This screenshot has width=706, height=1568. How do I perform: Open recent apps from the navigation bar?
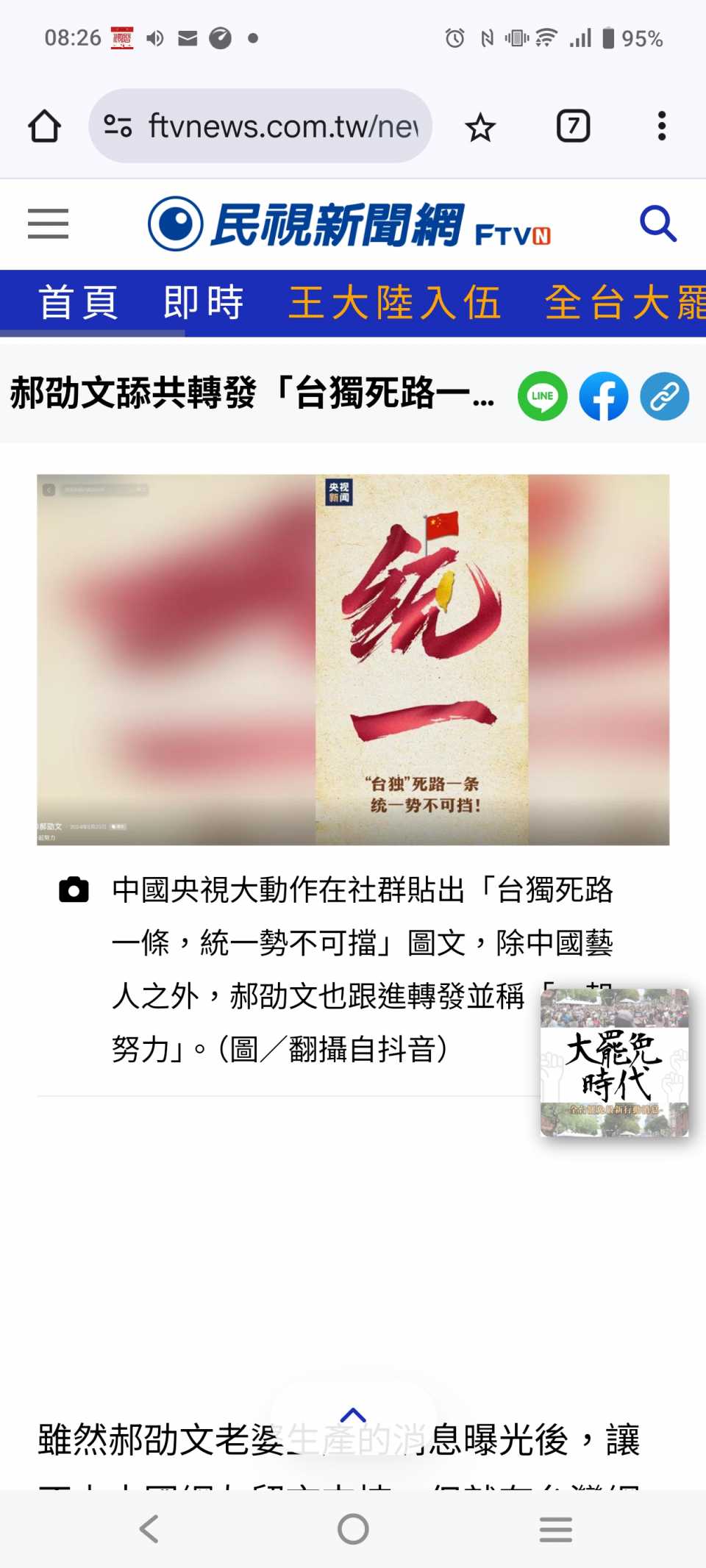[x=555, y=1529]
